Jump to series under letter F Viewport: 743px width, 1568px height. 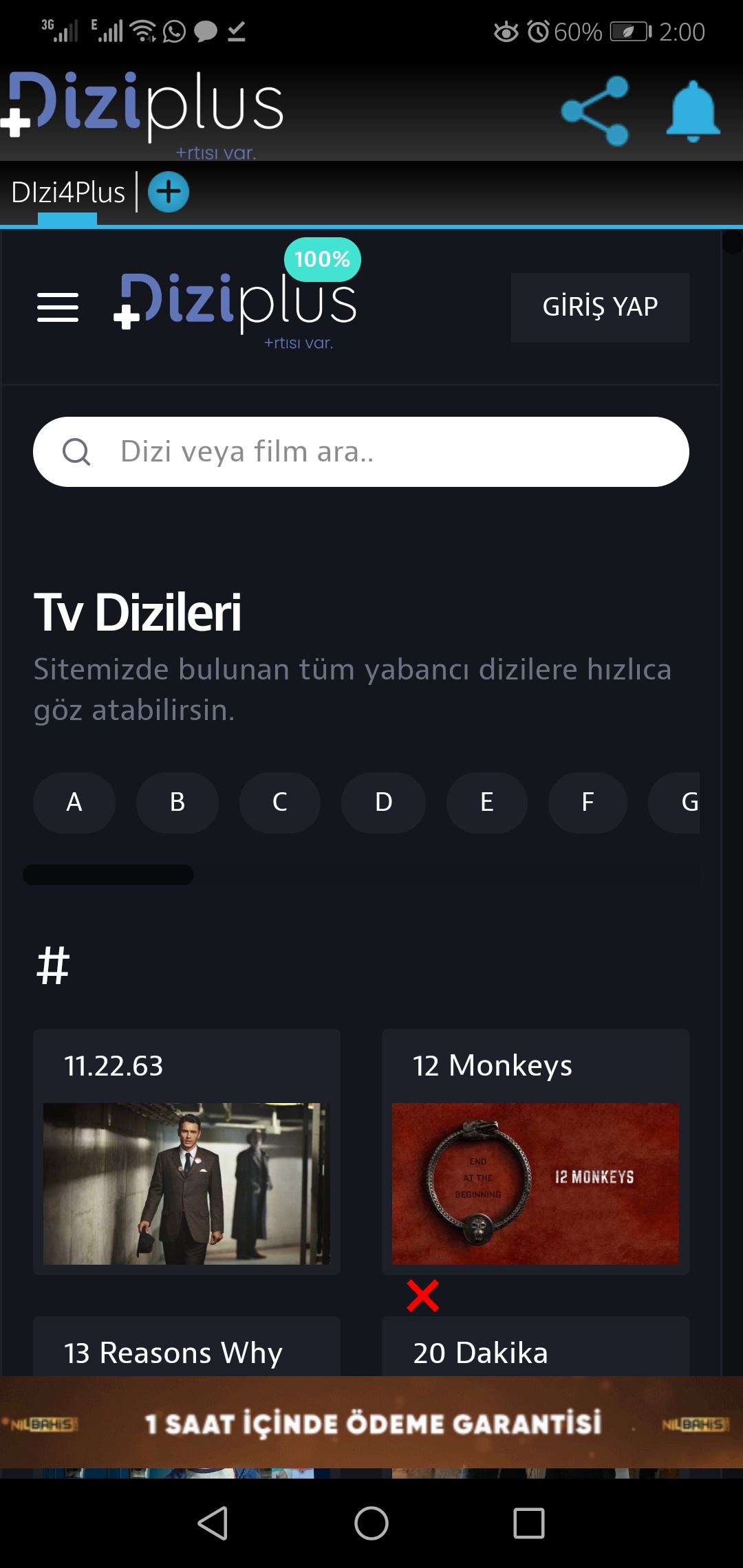tap(588, 803)
